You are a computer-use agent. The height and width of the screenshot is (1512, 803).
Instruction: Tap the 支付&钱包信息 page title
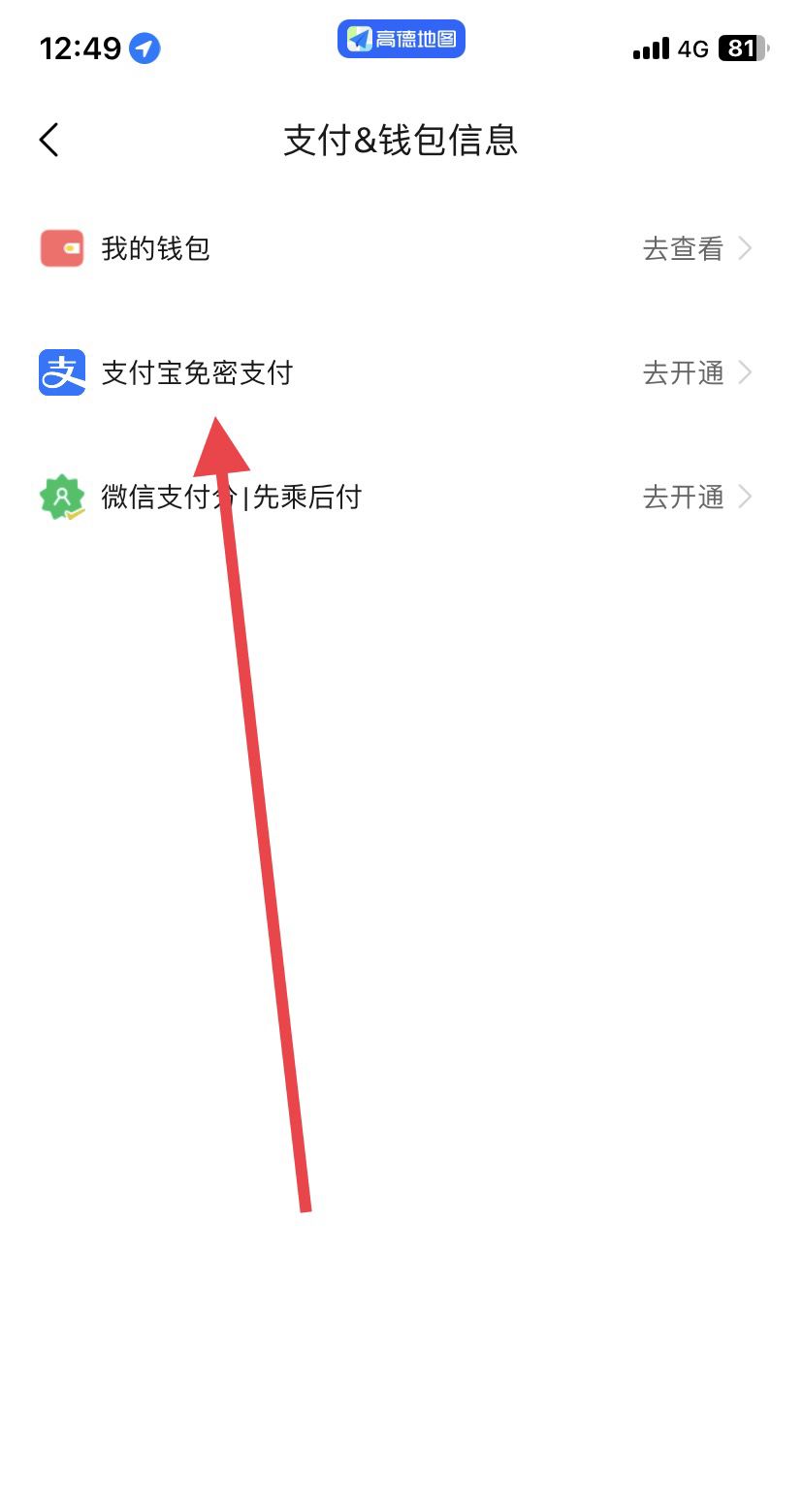coord(401,140)
